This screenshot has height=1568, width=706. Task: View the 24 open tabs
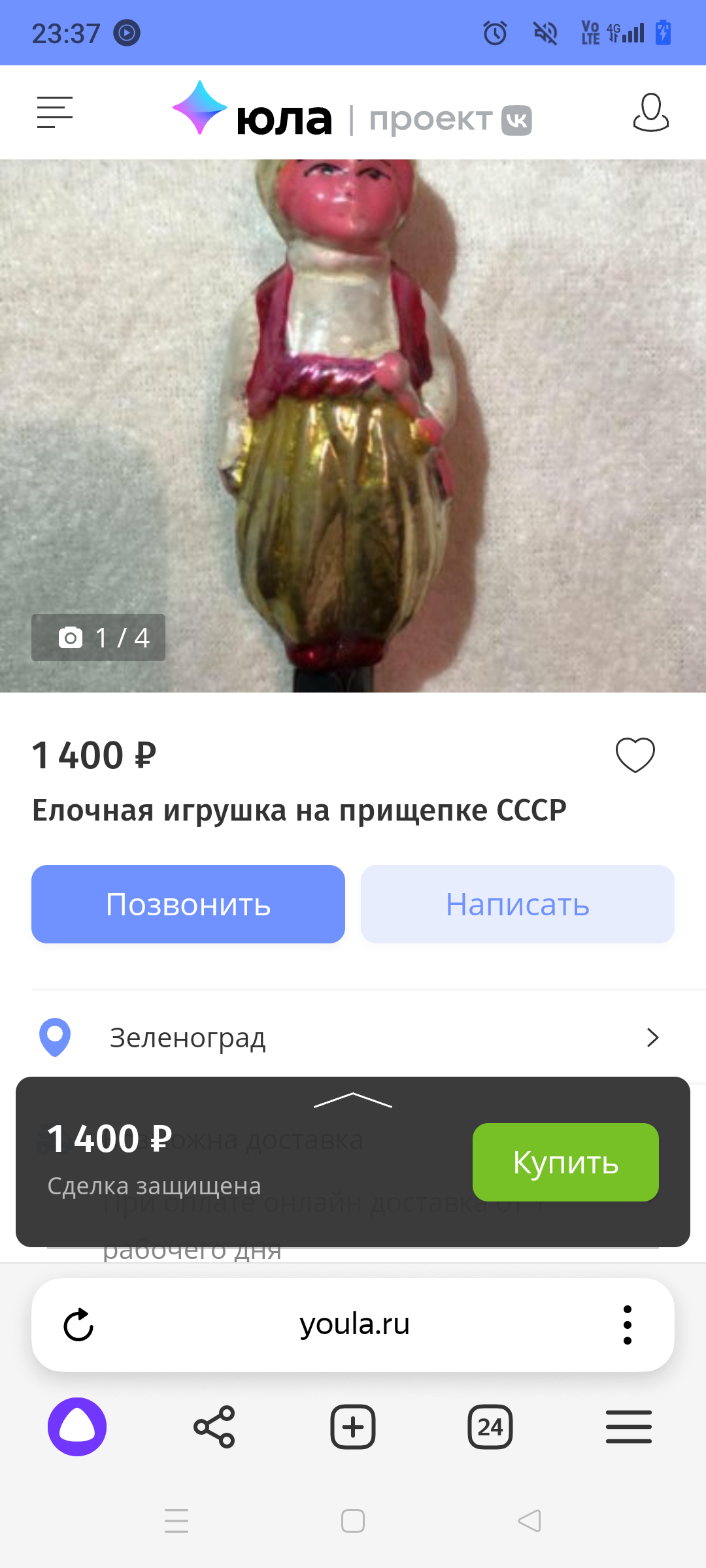[x=490, y=1427]
